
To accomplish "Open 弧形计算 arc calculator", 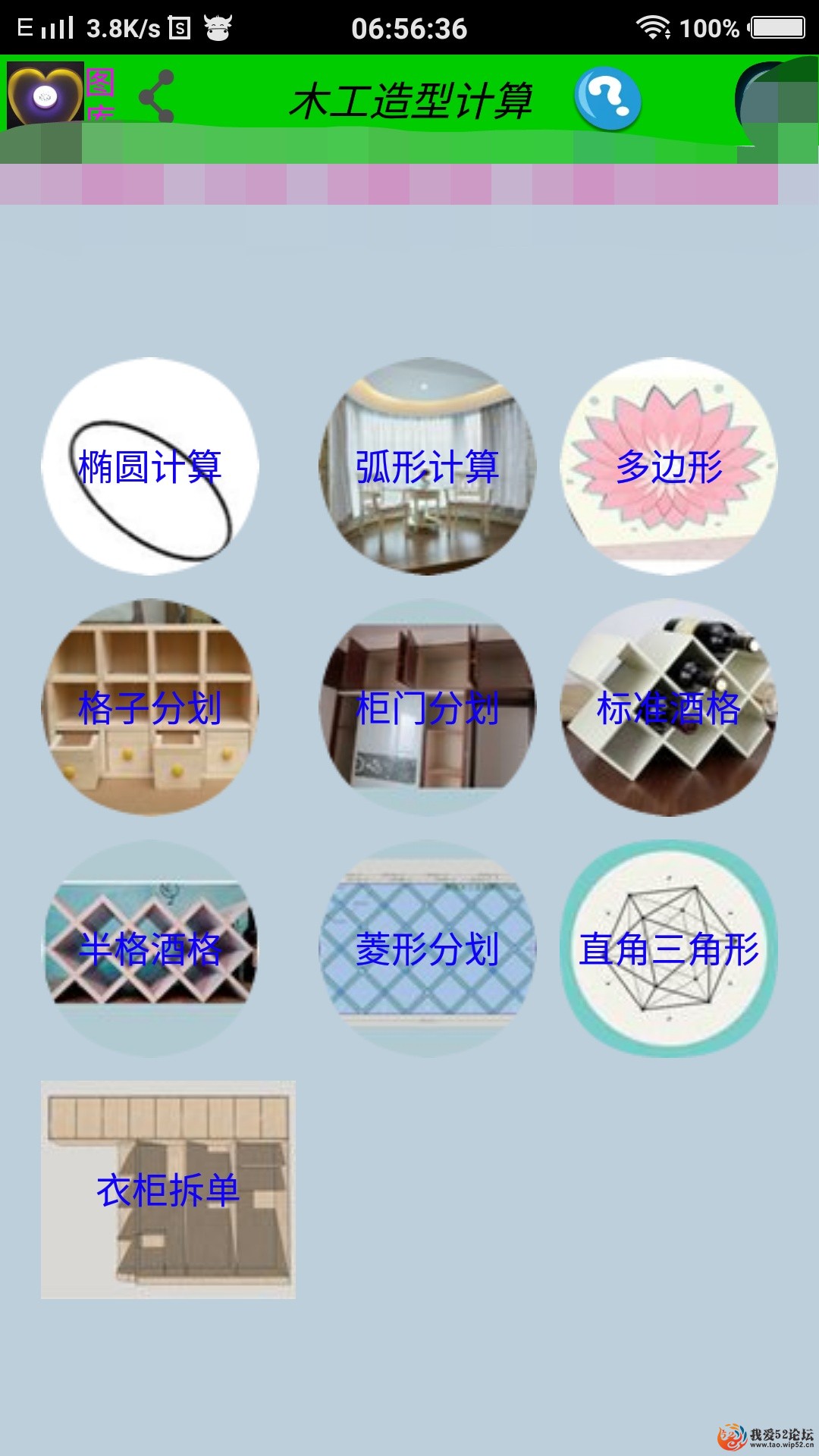I will 428,466.
